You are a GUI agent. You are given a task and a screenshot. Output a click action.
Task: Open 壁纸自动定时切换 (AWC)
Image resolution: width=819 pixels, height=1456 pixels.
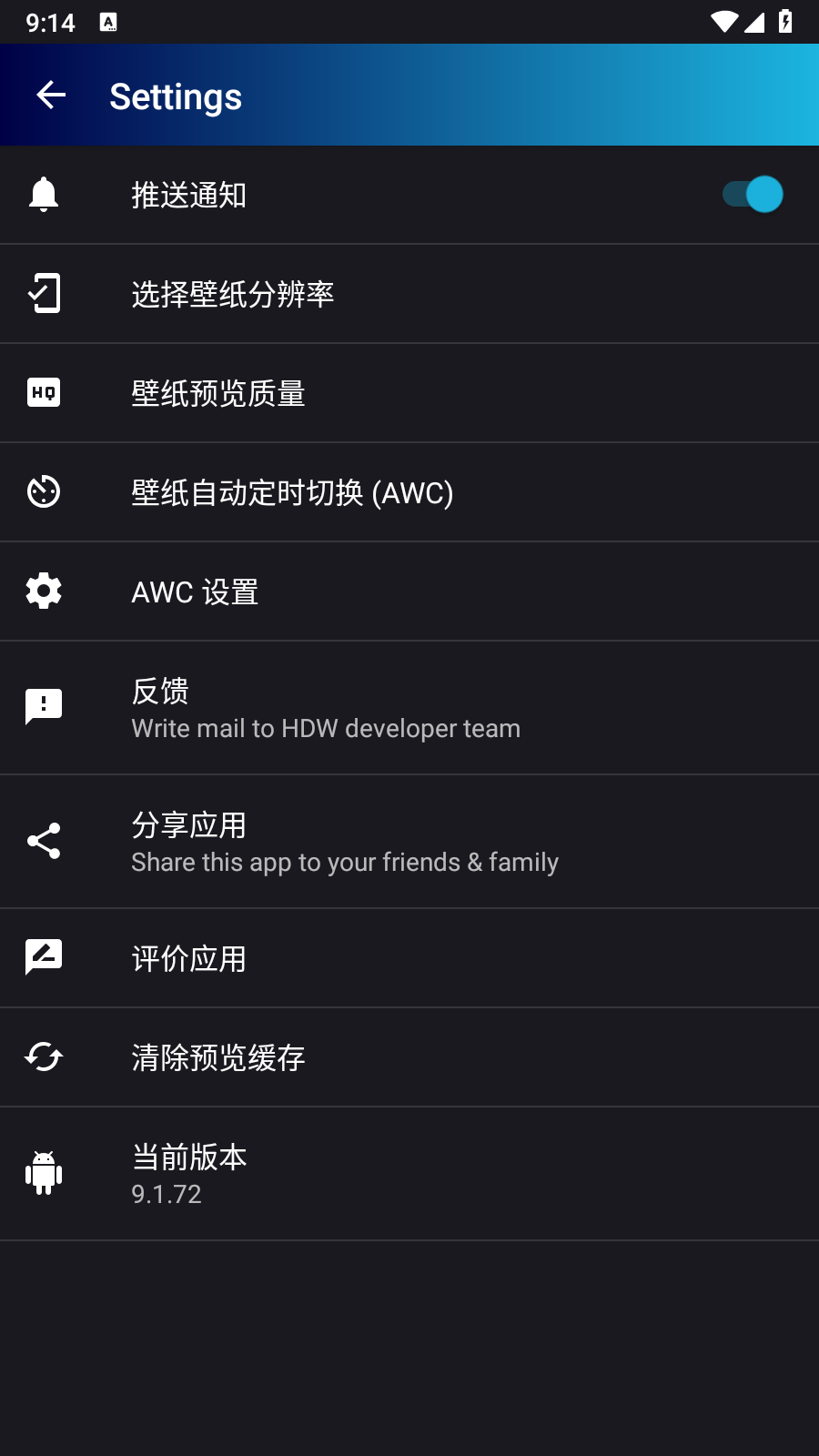(x=409, y=492)
